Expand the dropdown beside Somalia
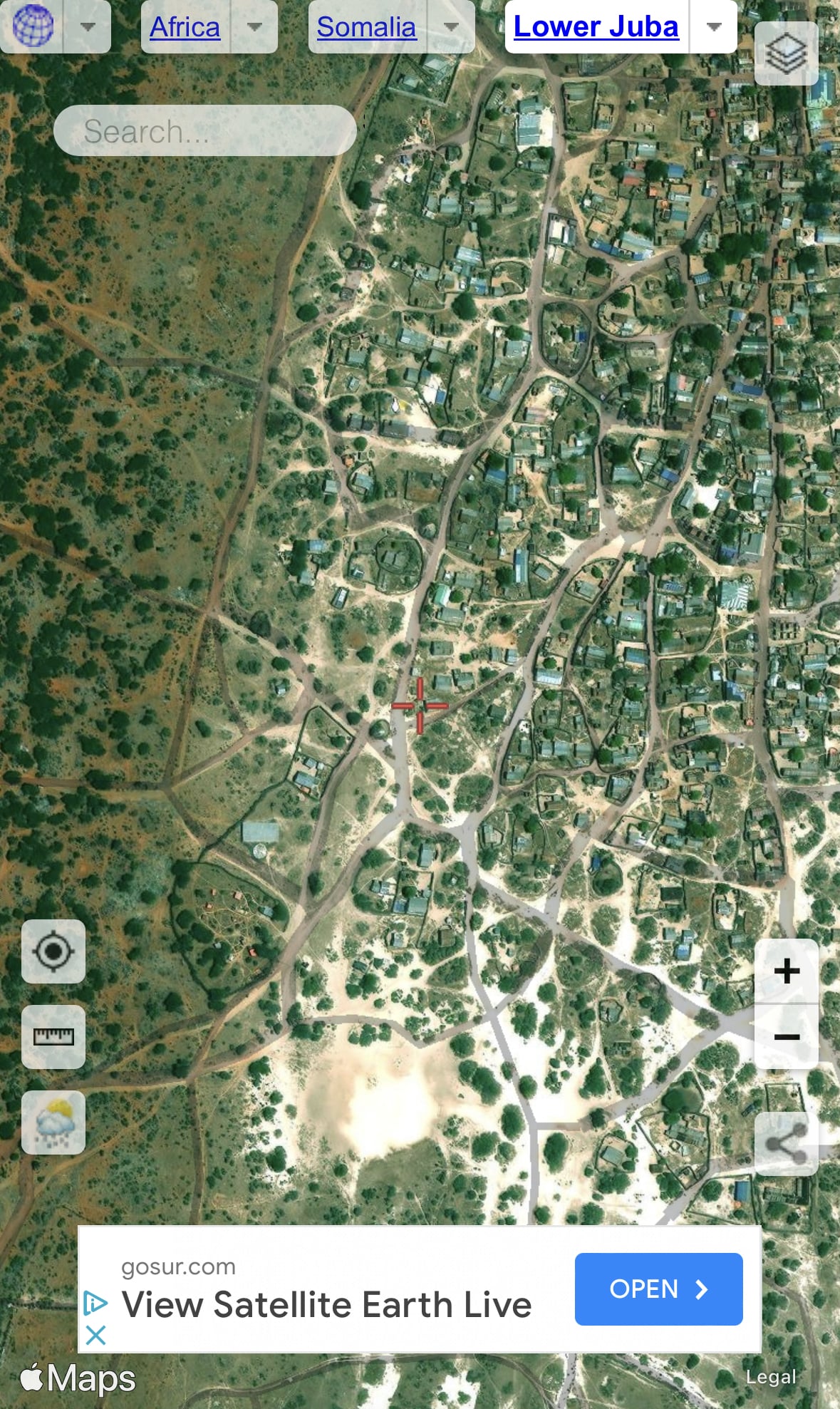This screenshot has width=840, height=1409. point(451,27)
